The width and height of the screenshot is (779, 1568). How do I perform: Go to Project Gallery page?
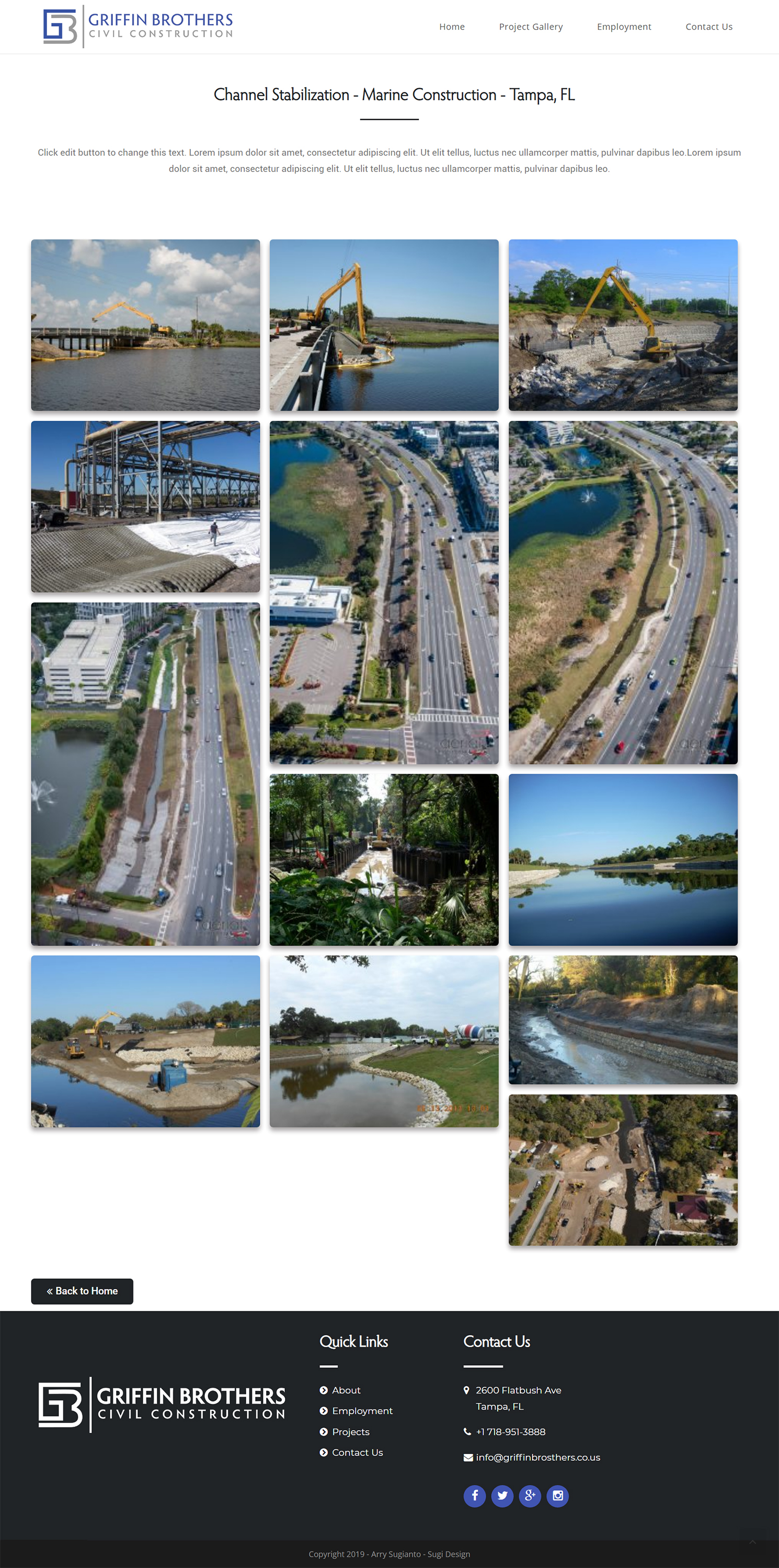coord(531,27)
